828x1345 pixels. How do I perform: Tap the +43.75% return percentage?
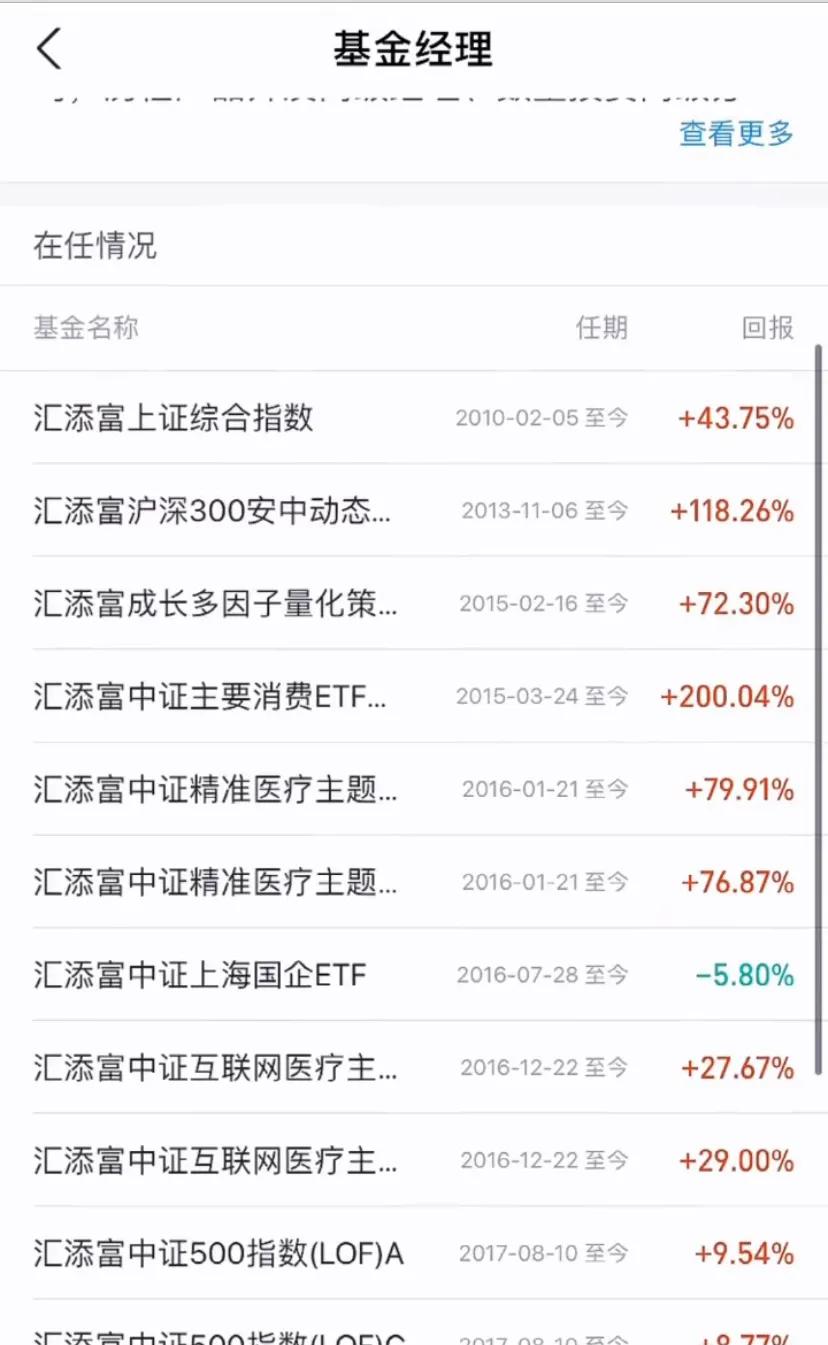tap(737, 418)
